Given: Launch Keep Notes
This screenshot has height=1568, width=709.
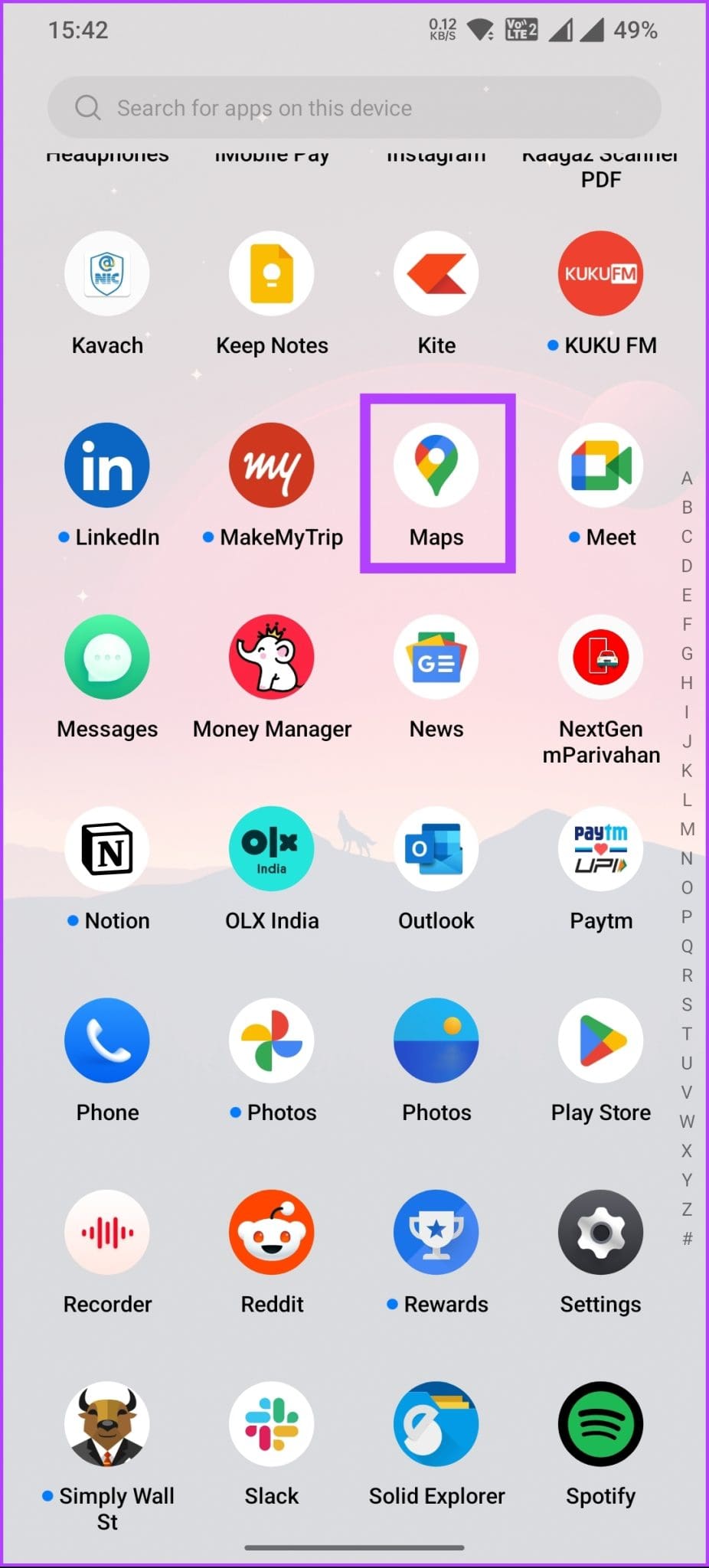Looking at the screenshot, I should pos(272,274).
